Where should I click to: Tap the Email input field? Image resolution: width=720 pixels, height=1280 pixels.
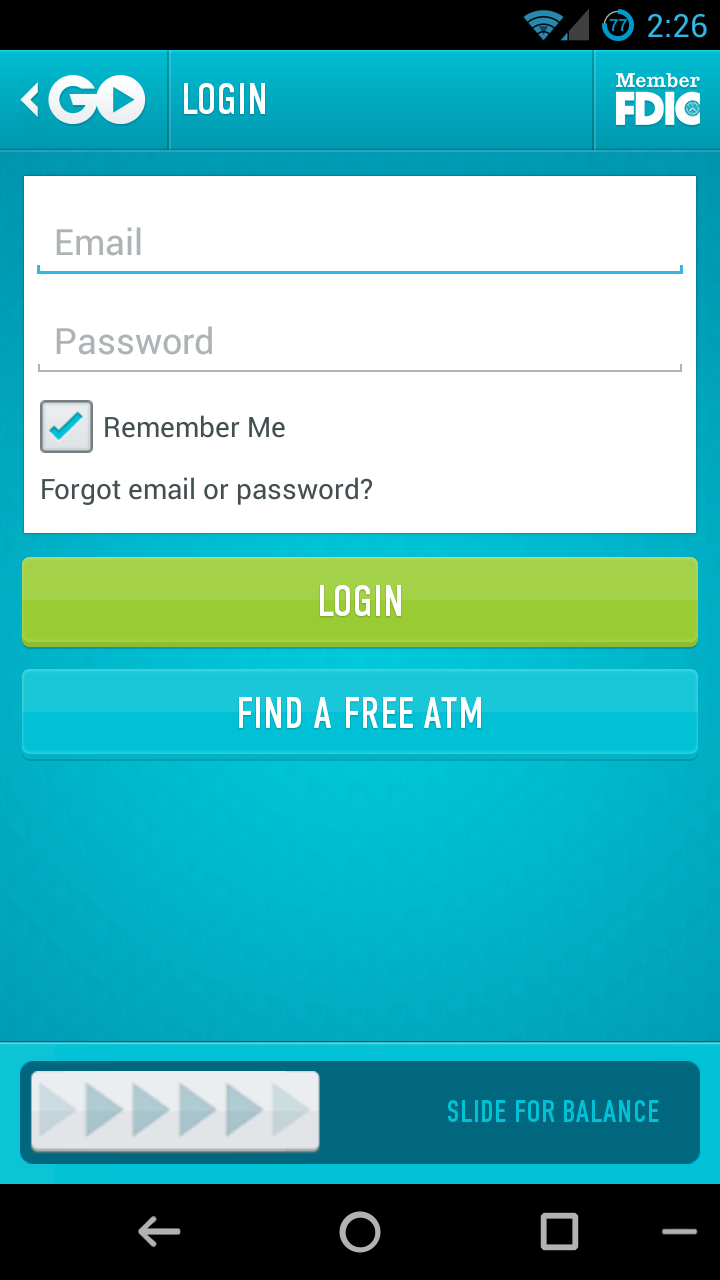tap(360, 242)
